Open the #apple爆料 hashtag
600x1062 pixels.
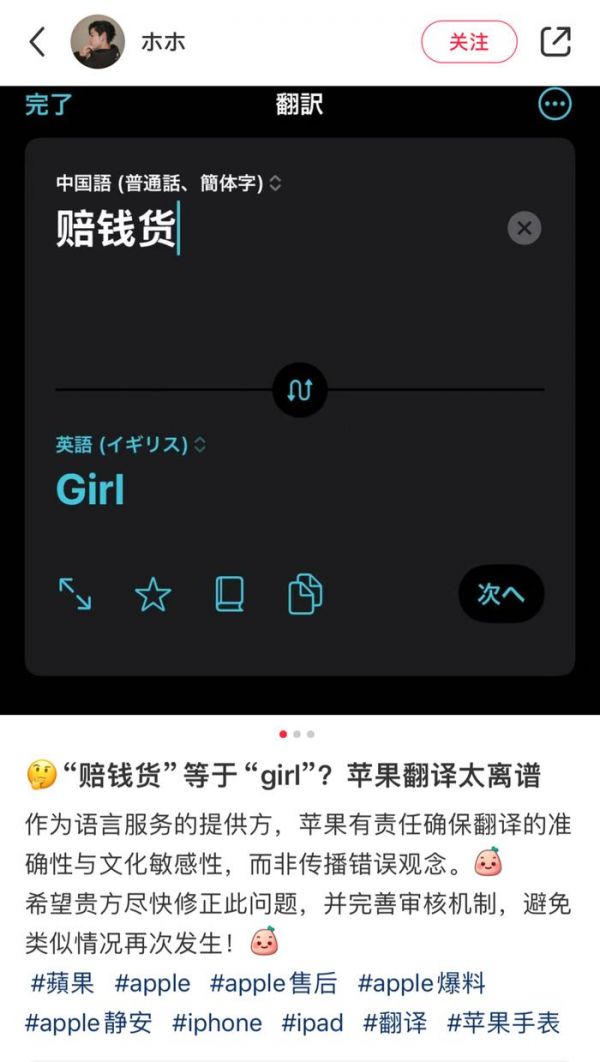pos(421,982)
